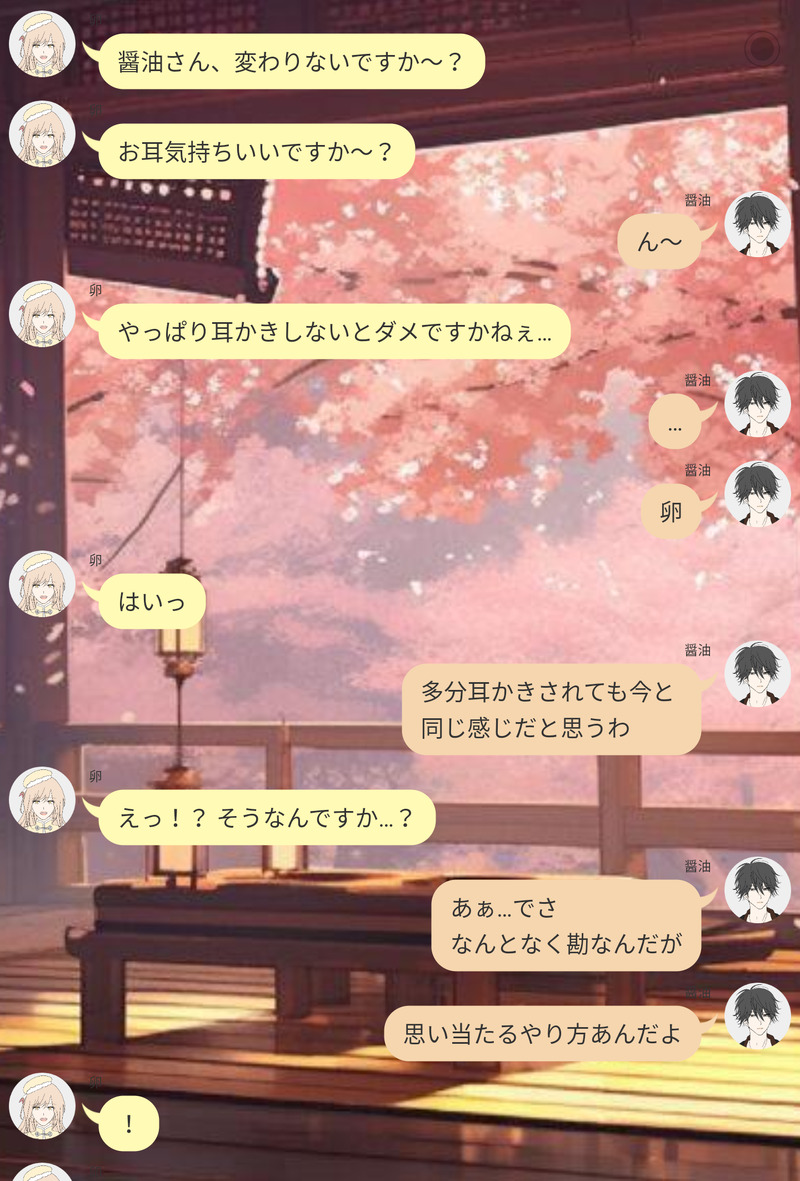800x1181 pixels.
Task: Tap the faint floating circle button
Action: pyautogui.click(x=762, y=47)
